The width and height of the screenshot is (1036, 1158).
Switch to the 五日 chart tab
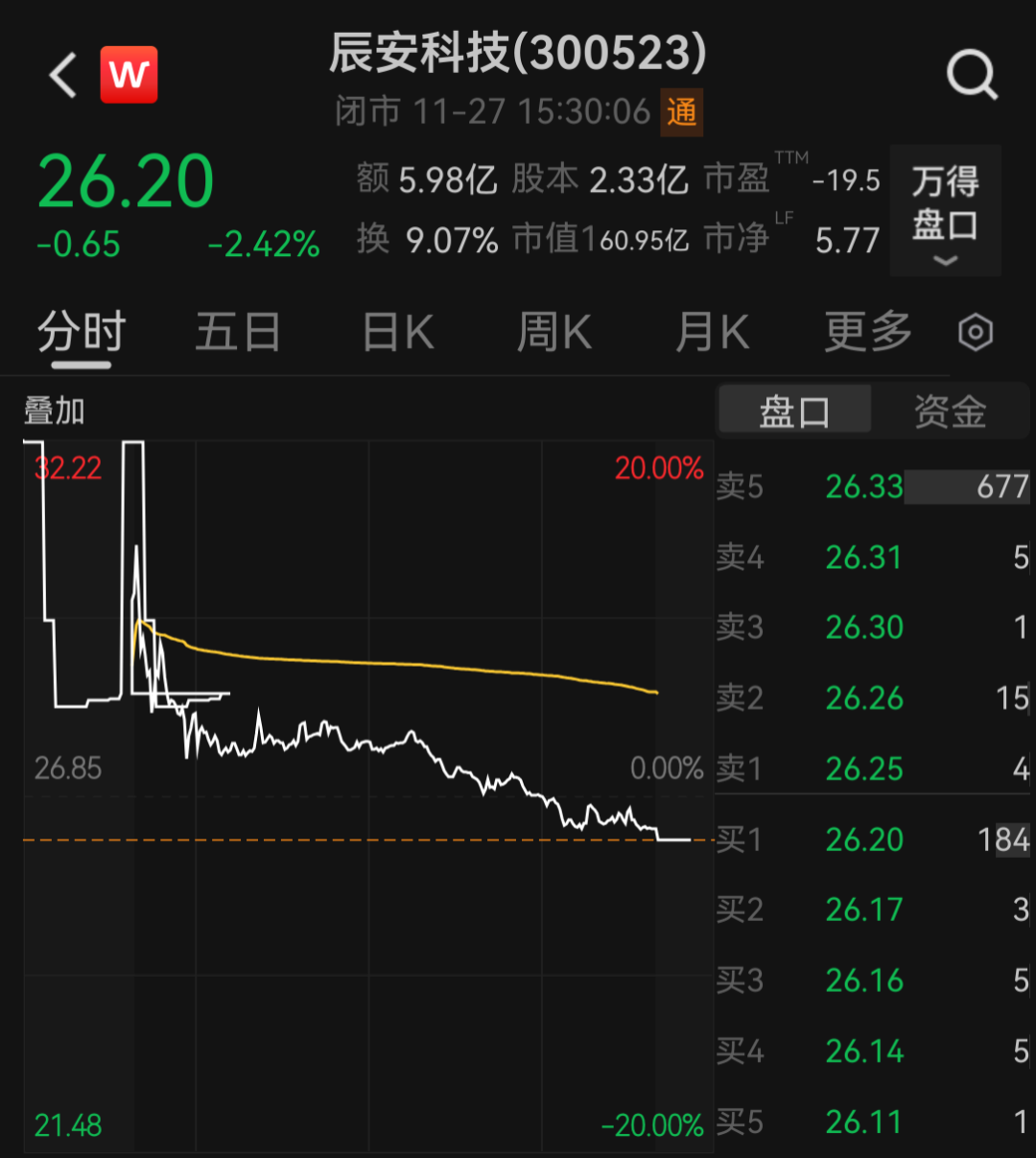pos(238,333)
